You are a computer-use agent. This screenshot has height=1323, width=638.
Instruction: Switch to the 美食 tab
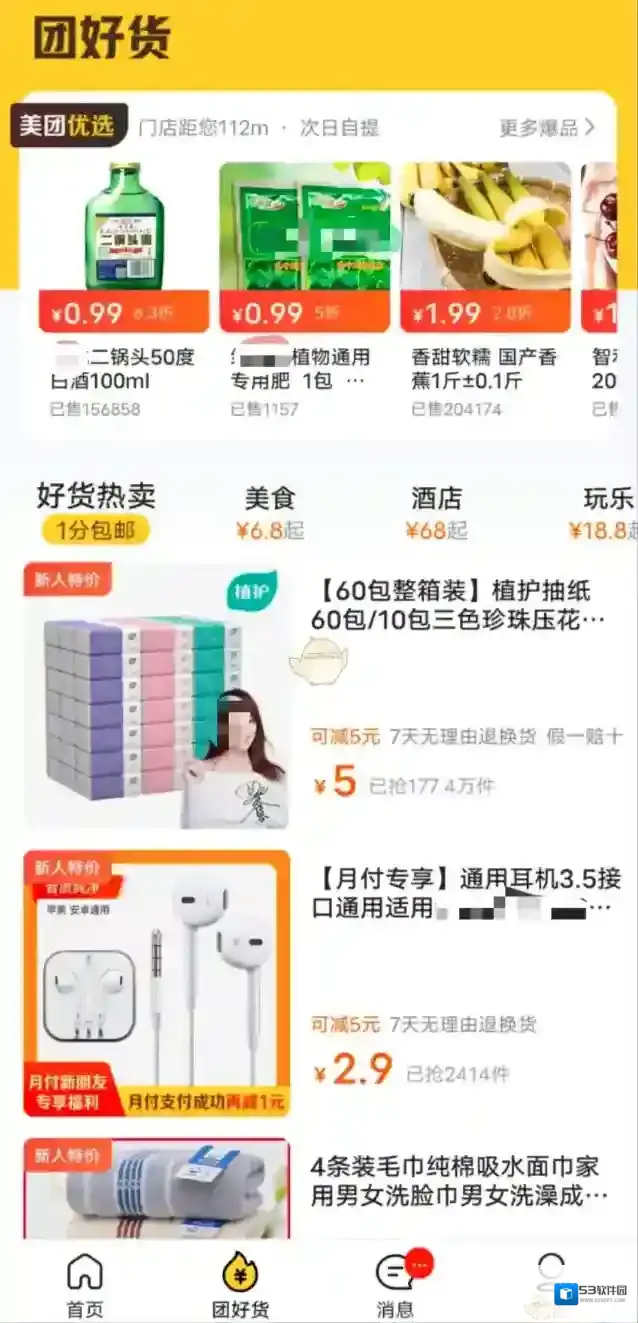tap(270, 512)
